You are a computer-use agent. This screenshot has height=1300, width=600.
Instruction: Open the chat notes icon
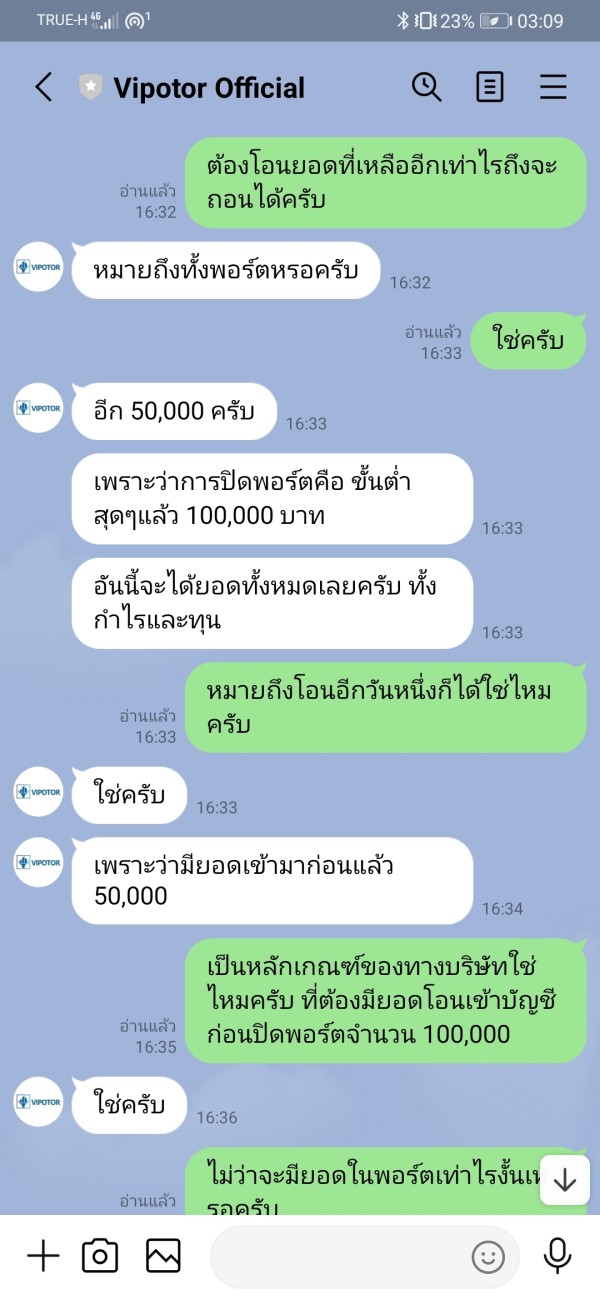click(490, 88)
